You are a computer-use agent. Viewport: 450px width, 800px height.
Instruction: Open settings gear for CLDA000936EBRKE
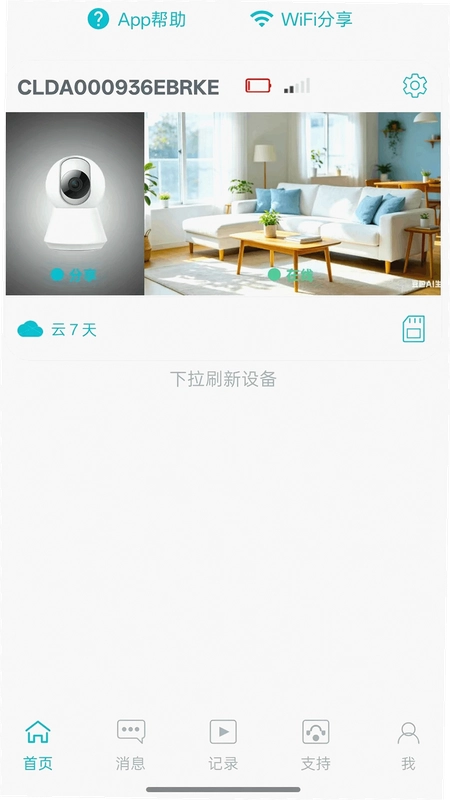tap(414, 86)
